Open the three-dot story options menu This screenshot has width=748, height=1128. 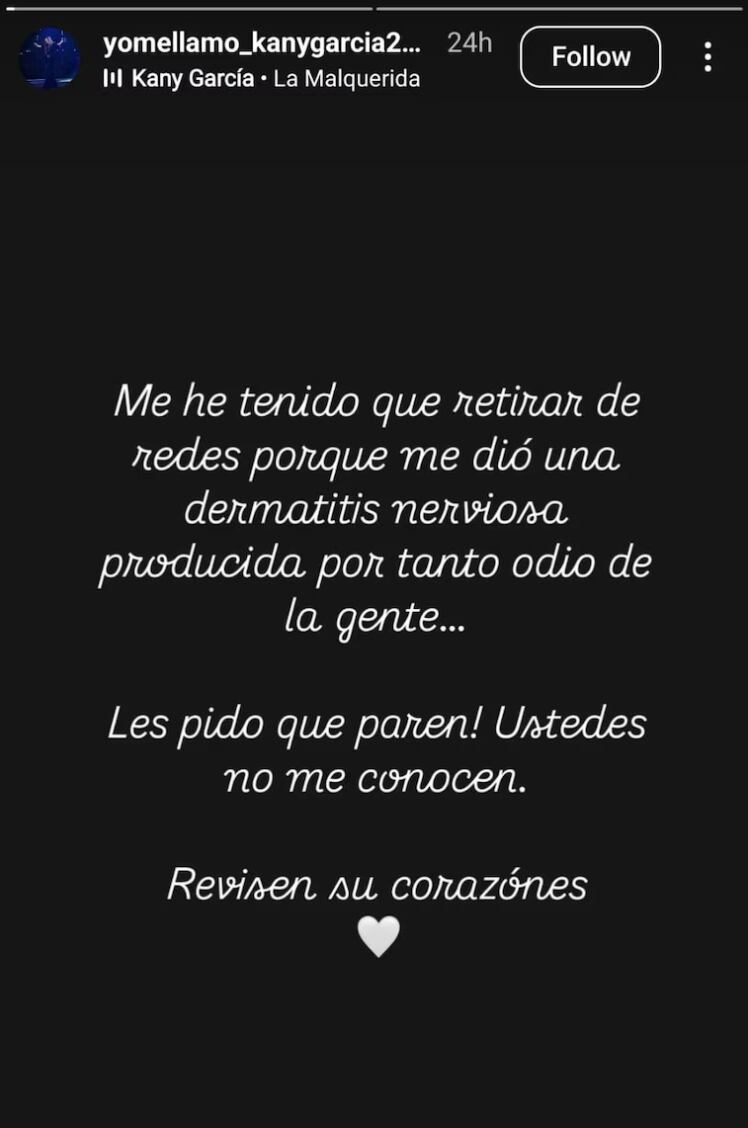(707, 57)
